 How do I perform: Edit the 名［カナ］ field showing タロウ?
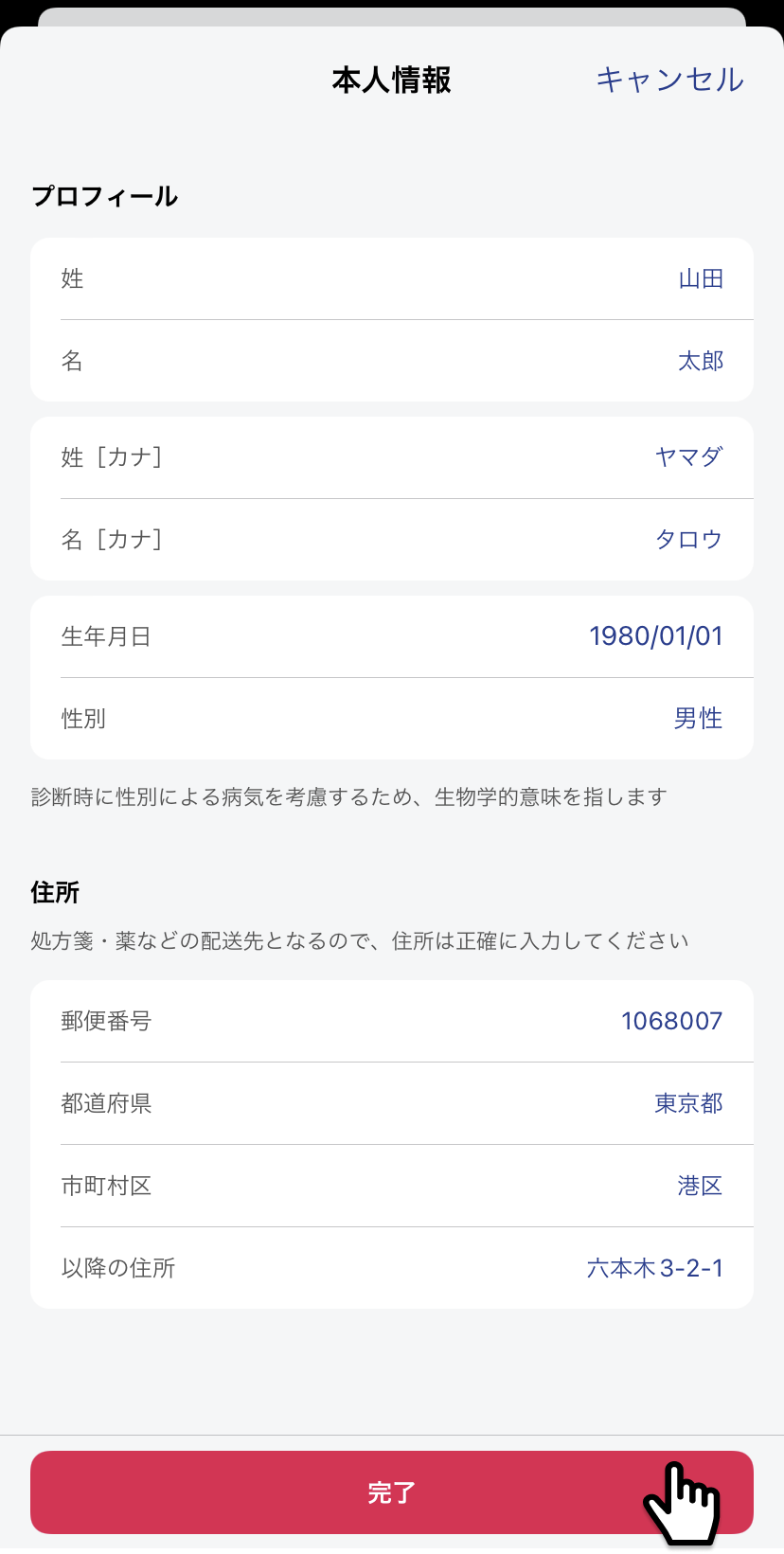click(392, 540)
